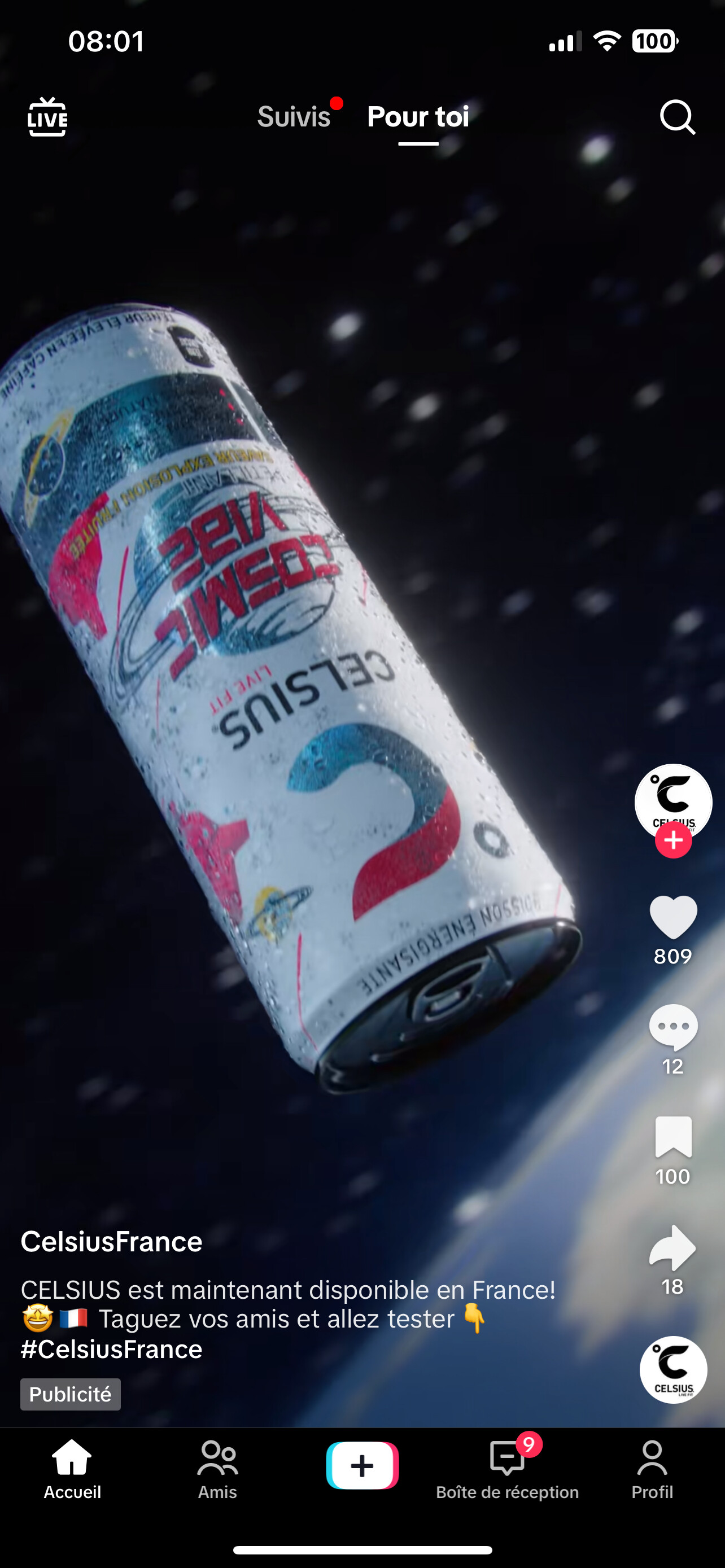Select the Pour toi tab
Image resolution: width=725 pixels, height=1568 pixels.
coord(418,116)
